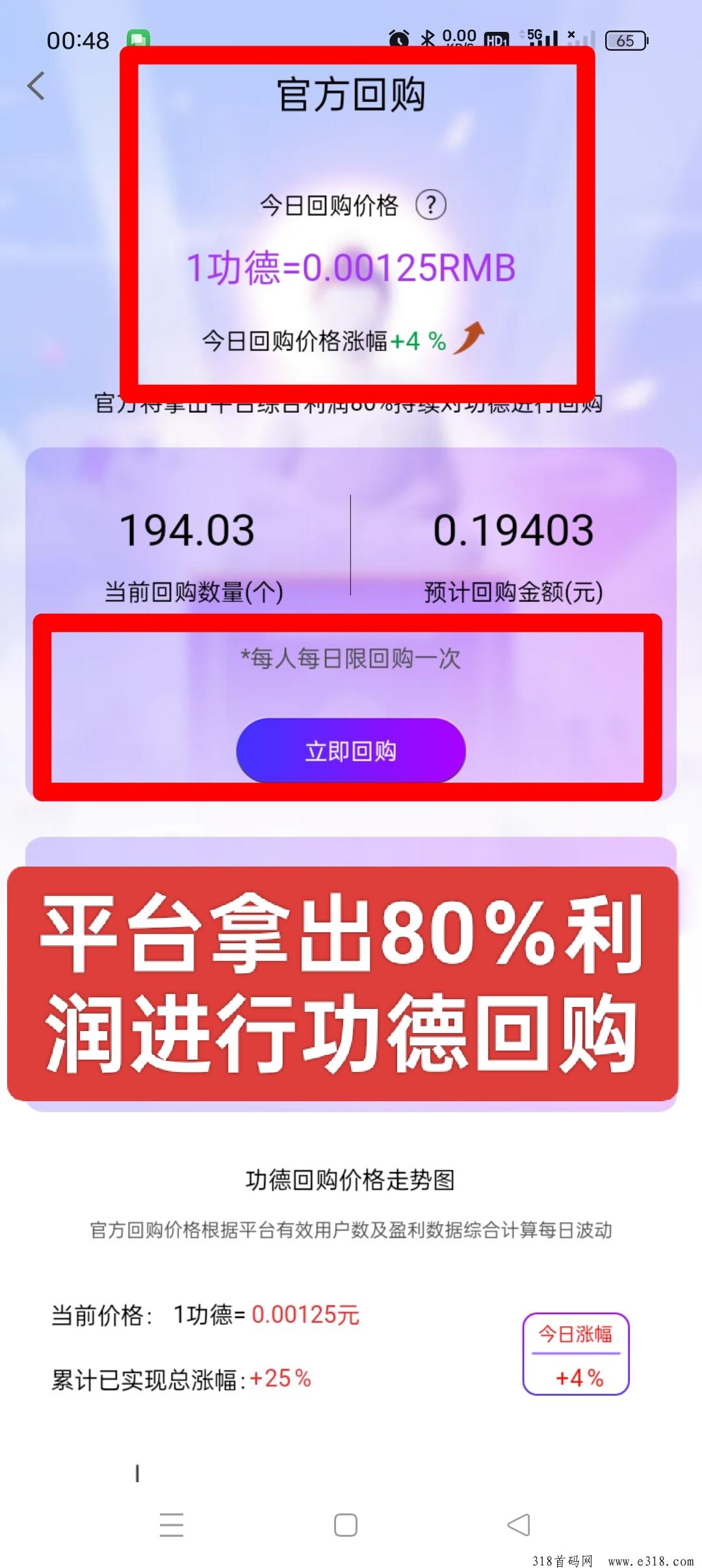Go back using the top-left arrow
Viewport: 702px width, 1568px height.
[x=36, y=86]
